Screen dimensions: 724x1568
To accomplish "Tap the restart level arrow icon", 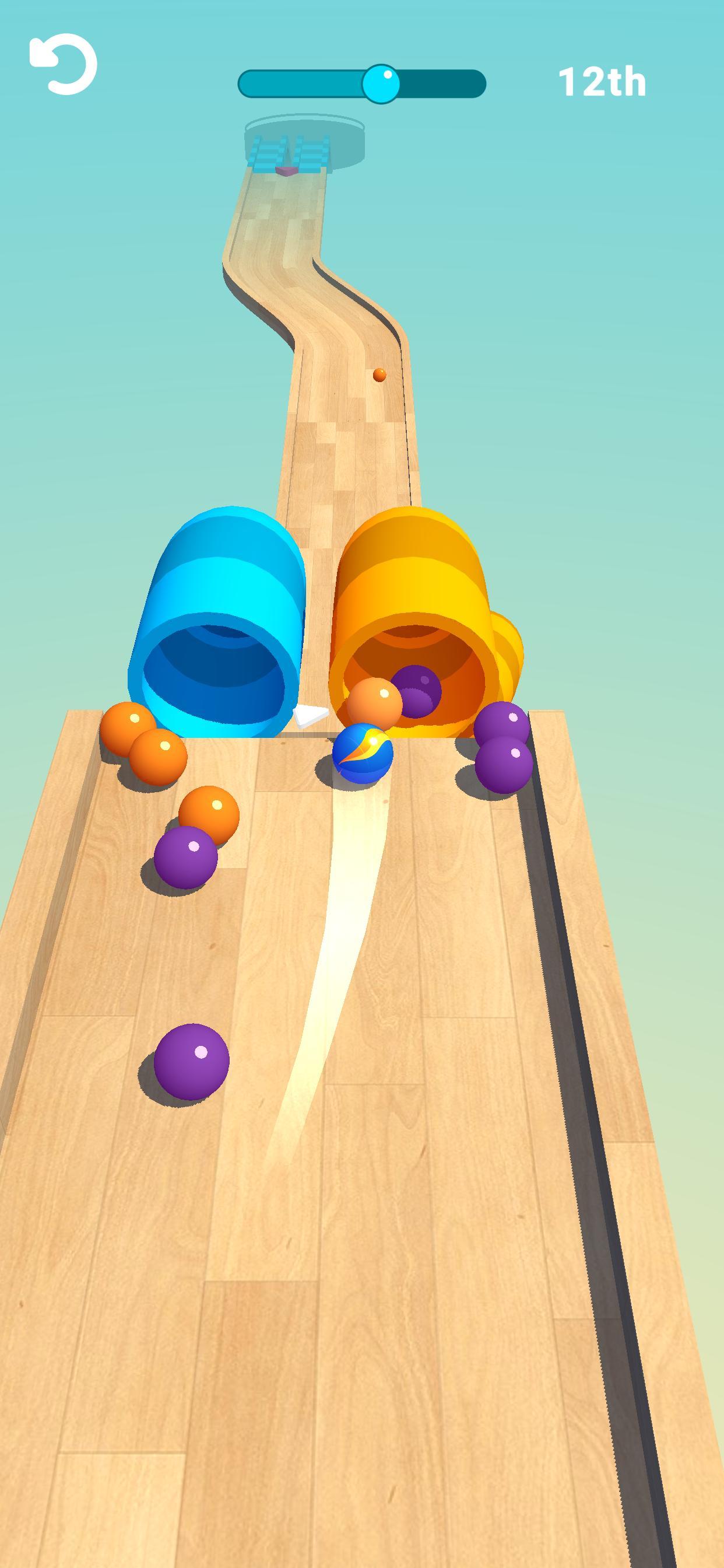I will click(x=64, y=64).
